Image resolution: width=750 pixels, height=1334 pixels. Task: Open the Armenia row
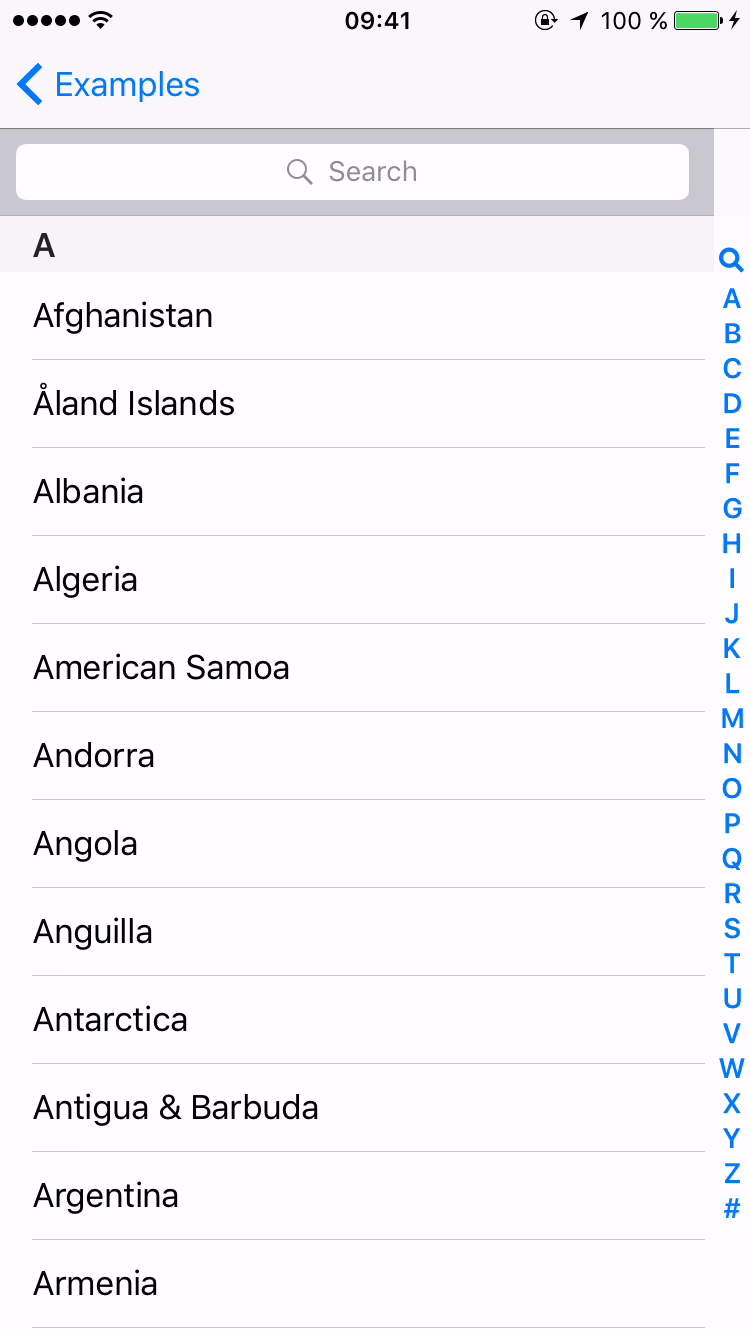(357, 1284)
